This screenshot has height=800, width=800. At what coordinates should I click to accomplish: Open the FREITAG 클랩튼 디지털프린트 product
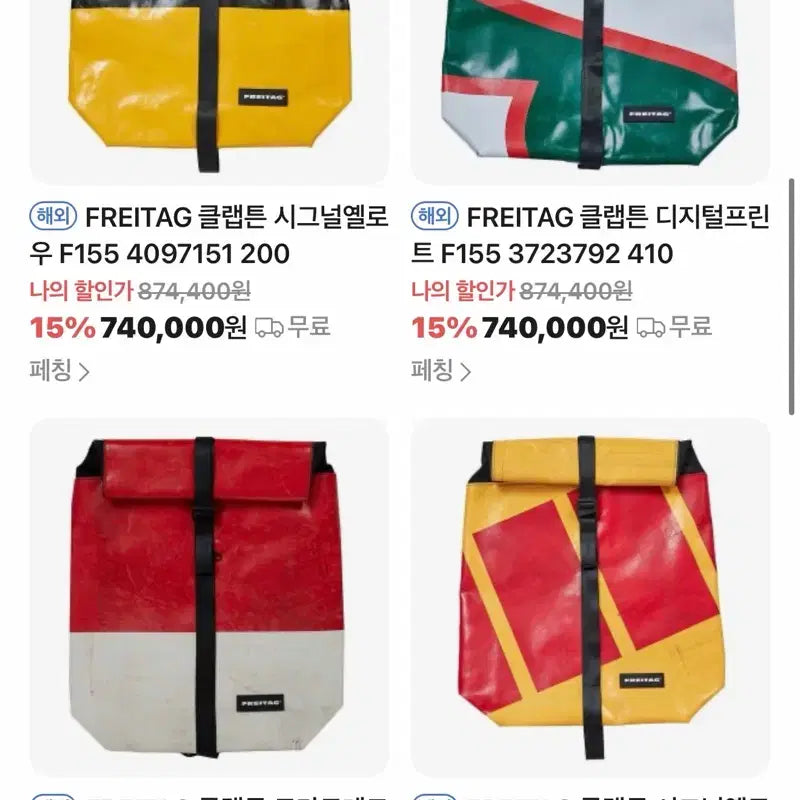[590, 234]
